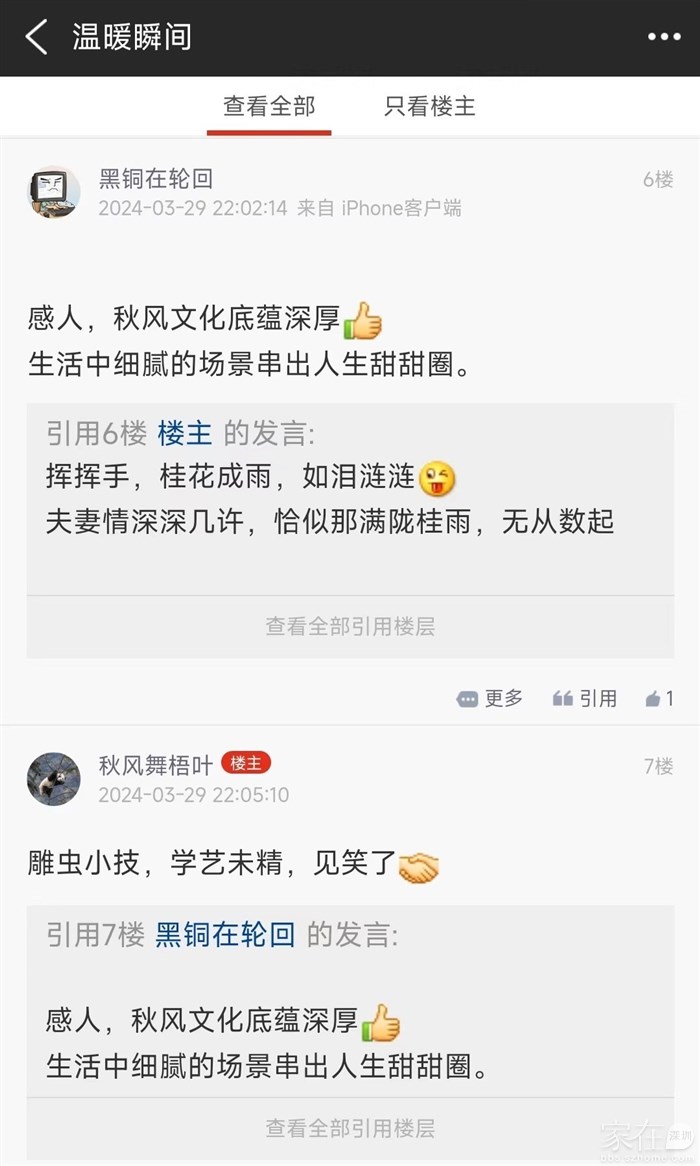700x1166 pixels.
Task: Tap 更多 under the 6楼 post
Action: pyautogui.click(x=490, y=699)
